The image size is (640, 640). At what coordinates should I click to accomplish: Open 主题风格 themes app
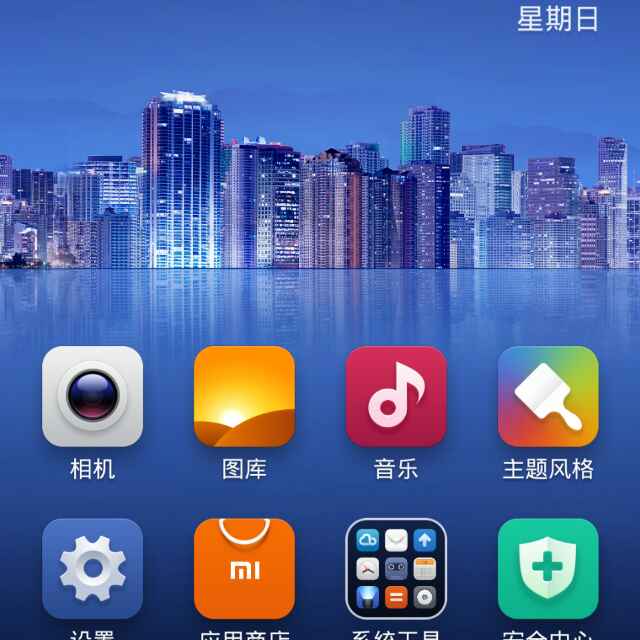pyautogui.click(x=548, y=396)
